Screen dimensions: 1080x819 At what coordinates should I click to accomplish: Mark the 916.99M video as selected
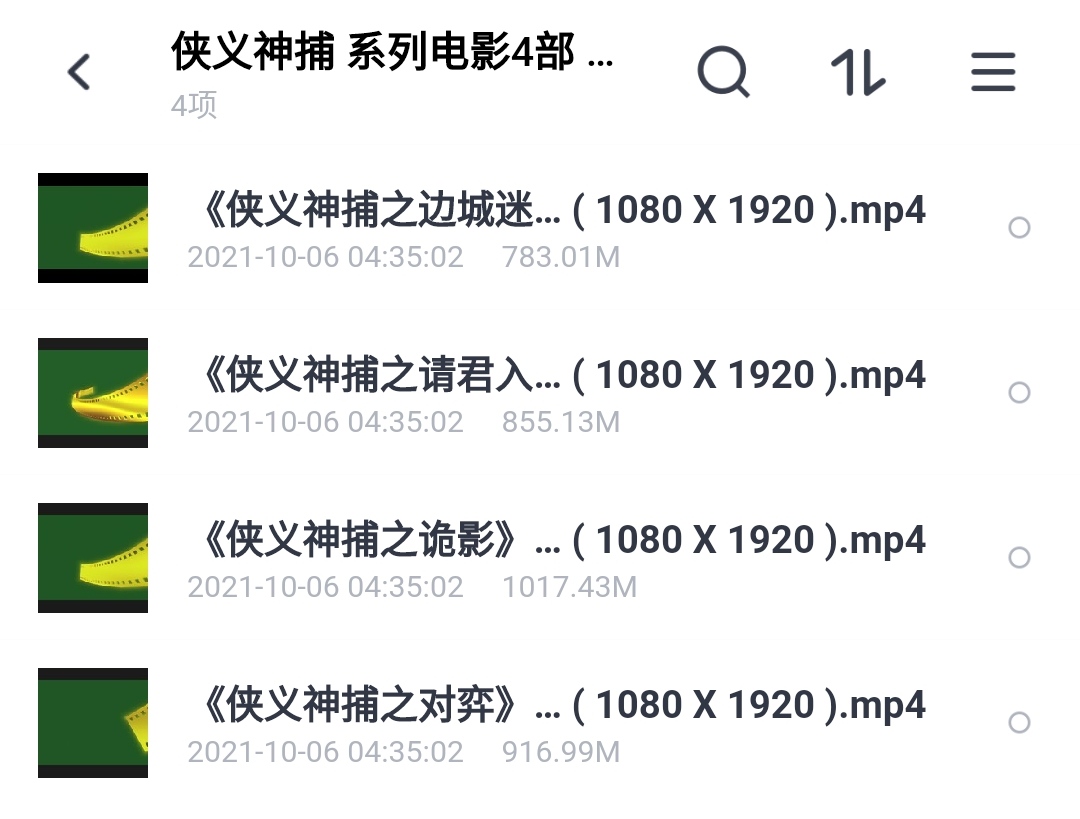[1019, 723]
